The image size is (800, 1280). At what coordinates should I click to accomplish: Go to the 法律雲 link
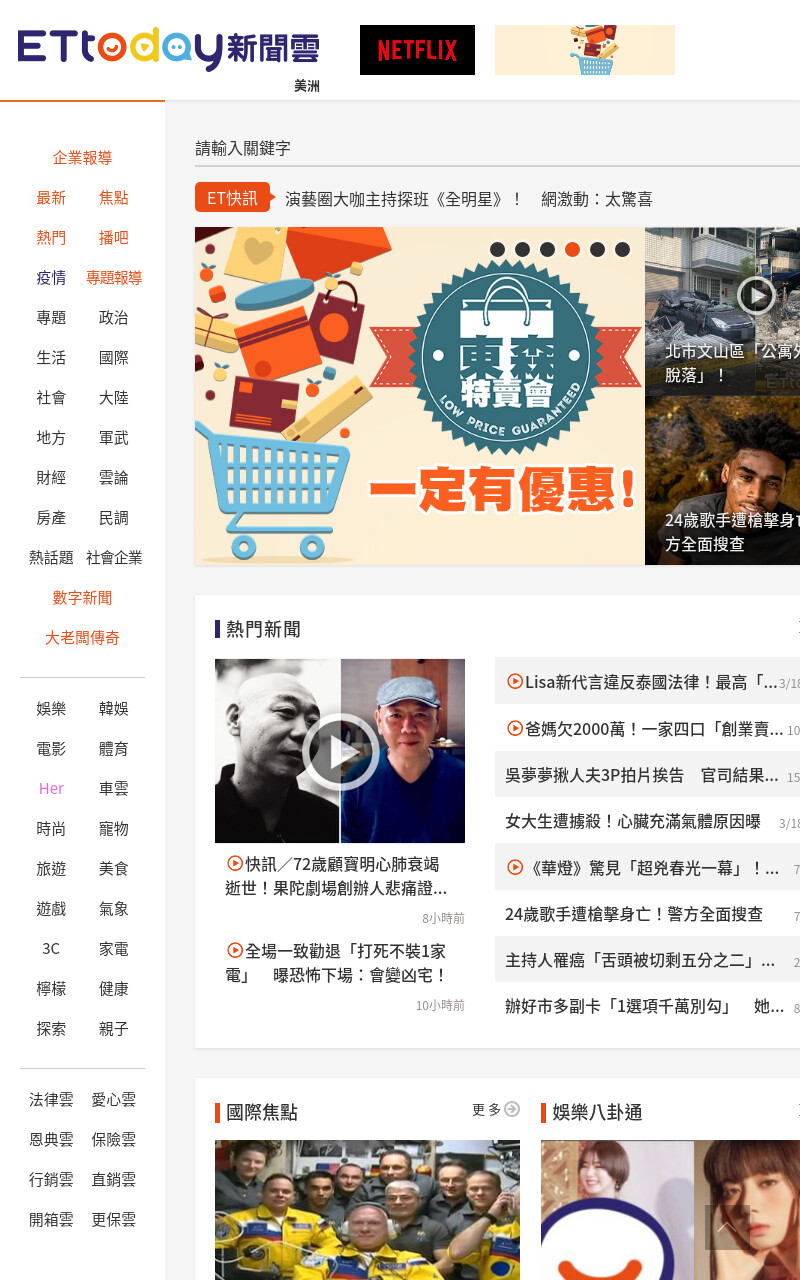pyautogui.click(x=51, y=1100)
